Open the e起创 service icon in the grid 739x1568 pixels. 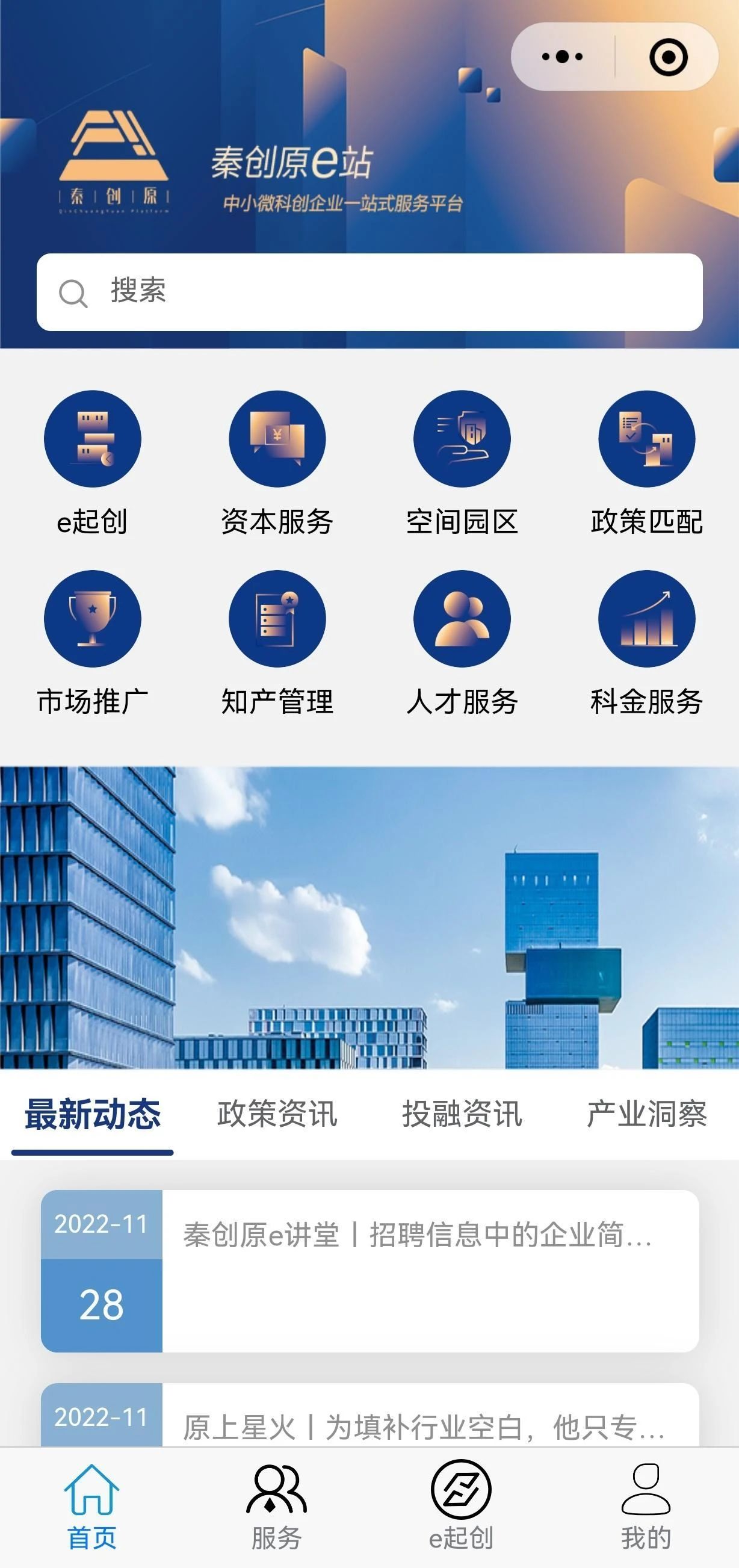pos(93,439)
